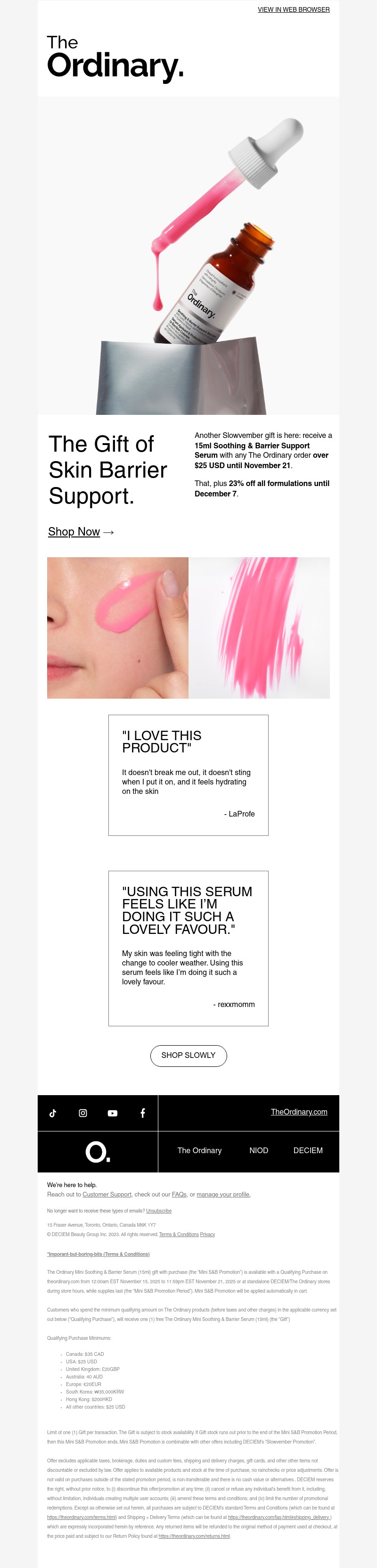This screenshot has width=377, height=1568.
Task: Open manage your profile link
Action: click(223, 1194)
